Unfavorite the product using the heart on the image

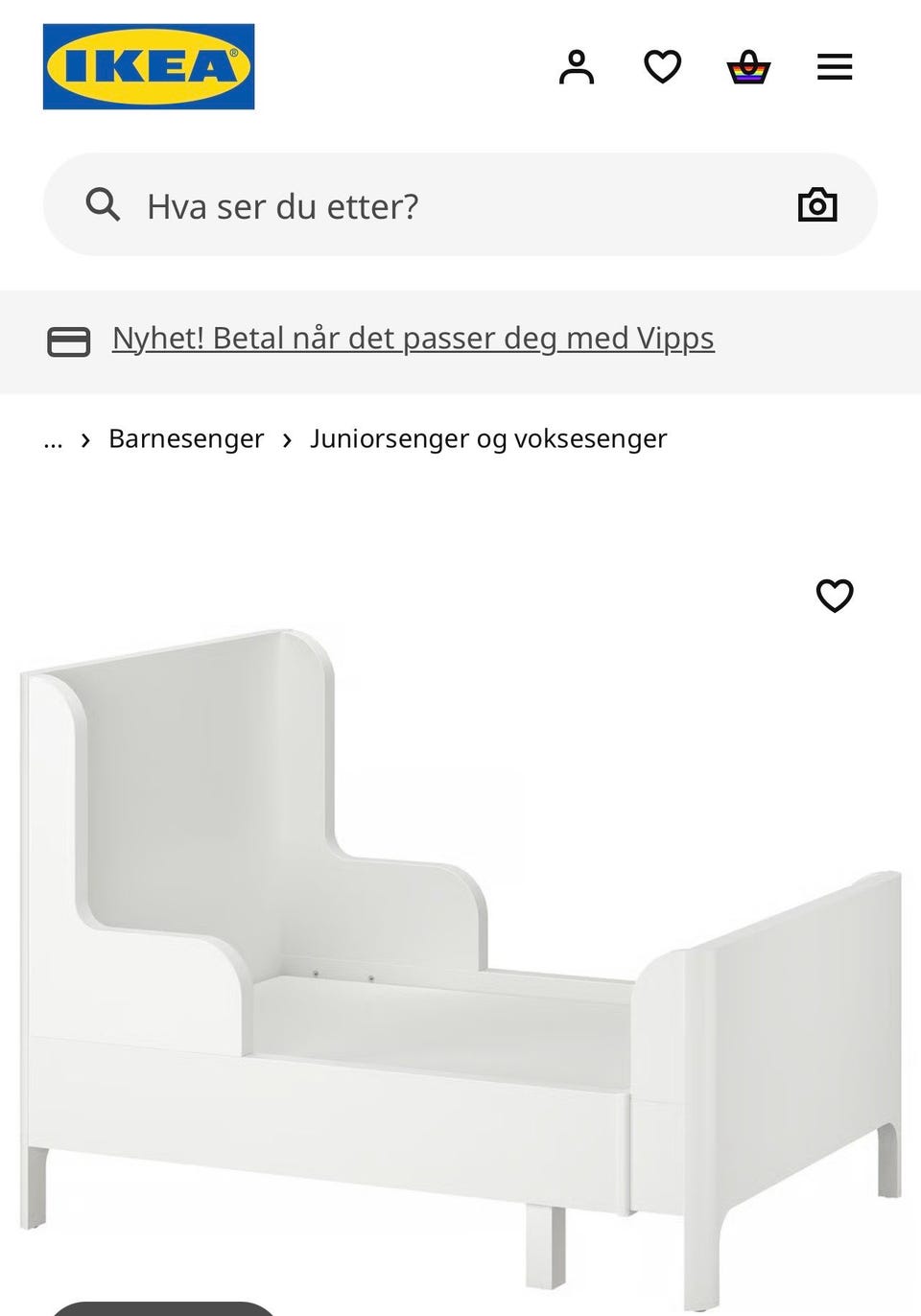point(834,596)
